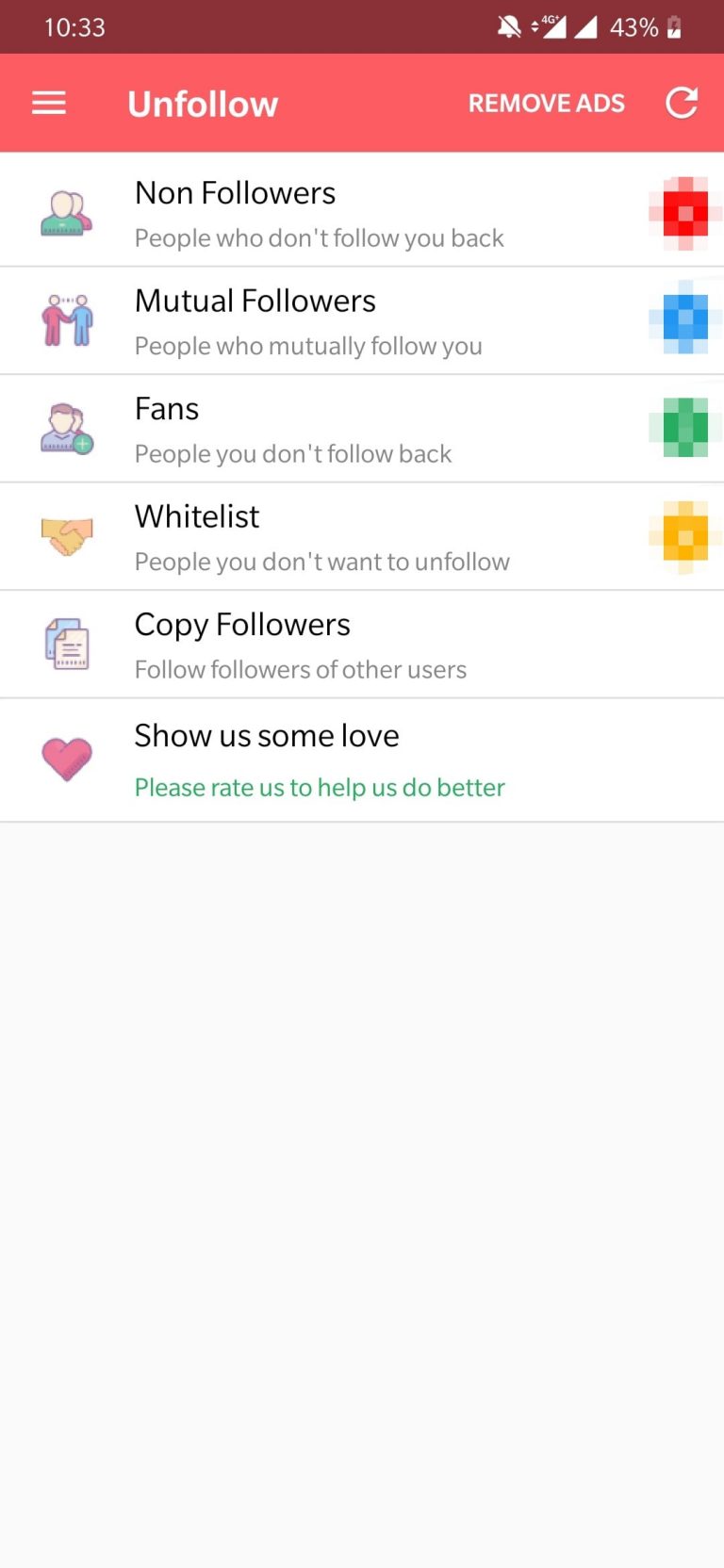Open the Fans section
This screenshot has width=724, height=1568.
pyautogui.click(x=362, y=429)
